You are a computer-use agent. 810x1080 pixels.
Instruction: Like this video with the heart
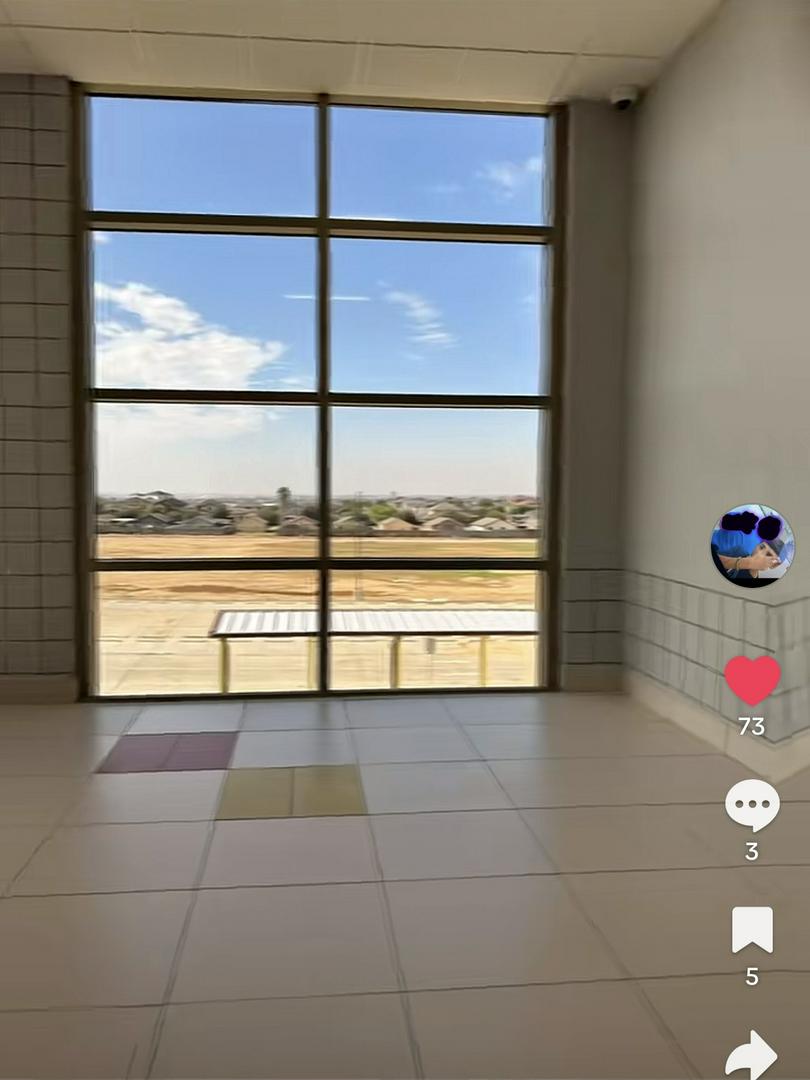(x=752, y=681)
